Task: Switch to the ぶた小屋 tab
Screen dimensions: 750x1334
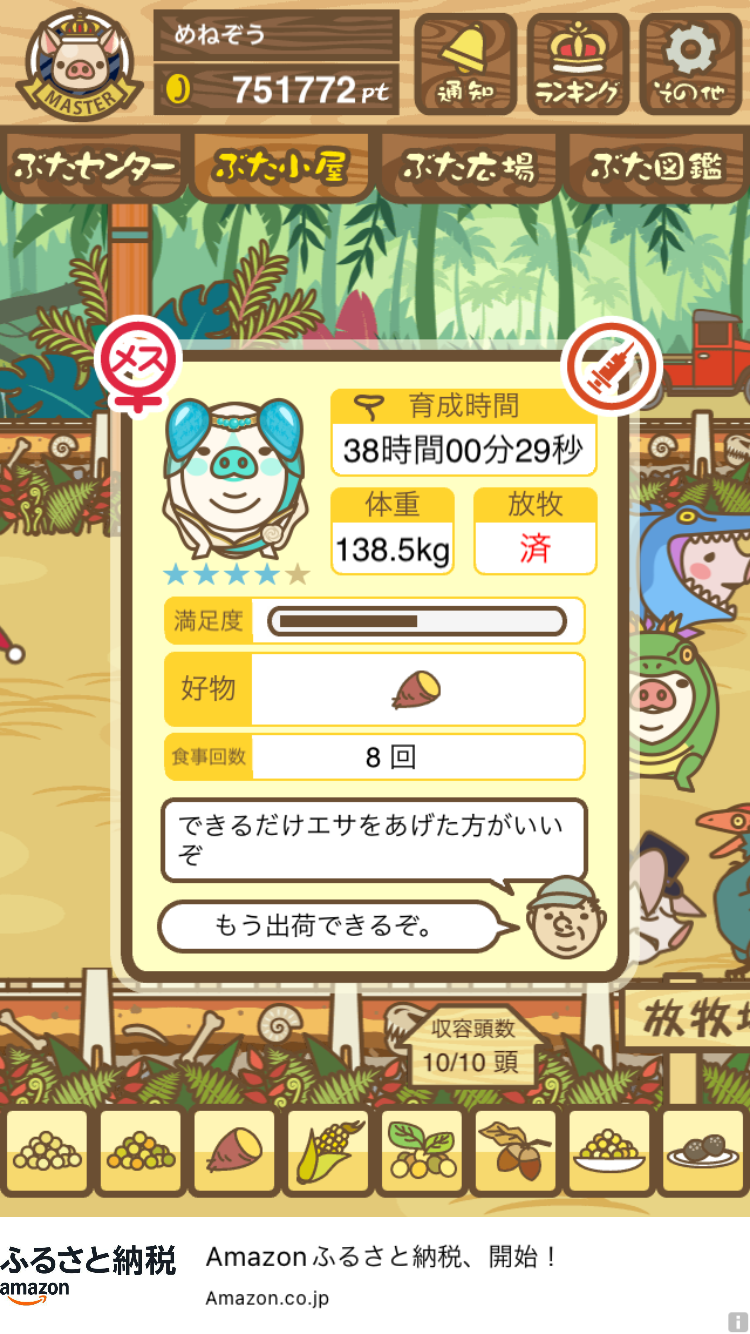Action: click(x=281, y=167)
